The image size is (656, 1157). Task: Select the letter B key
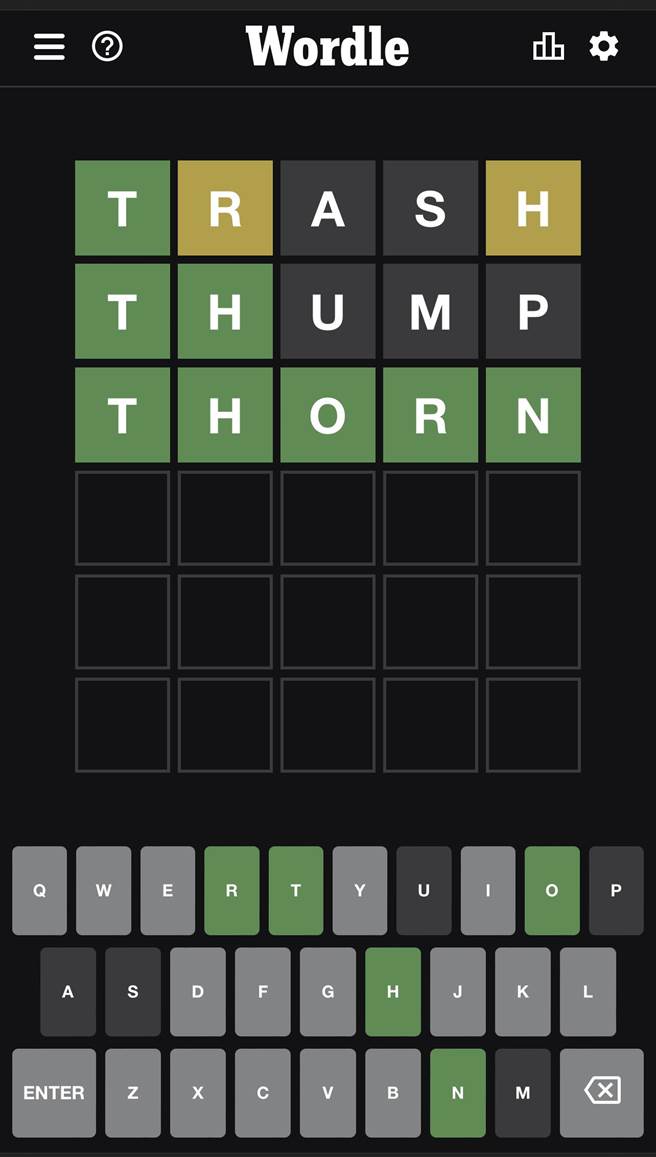click(x=393, y=1093)
